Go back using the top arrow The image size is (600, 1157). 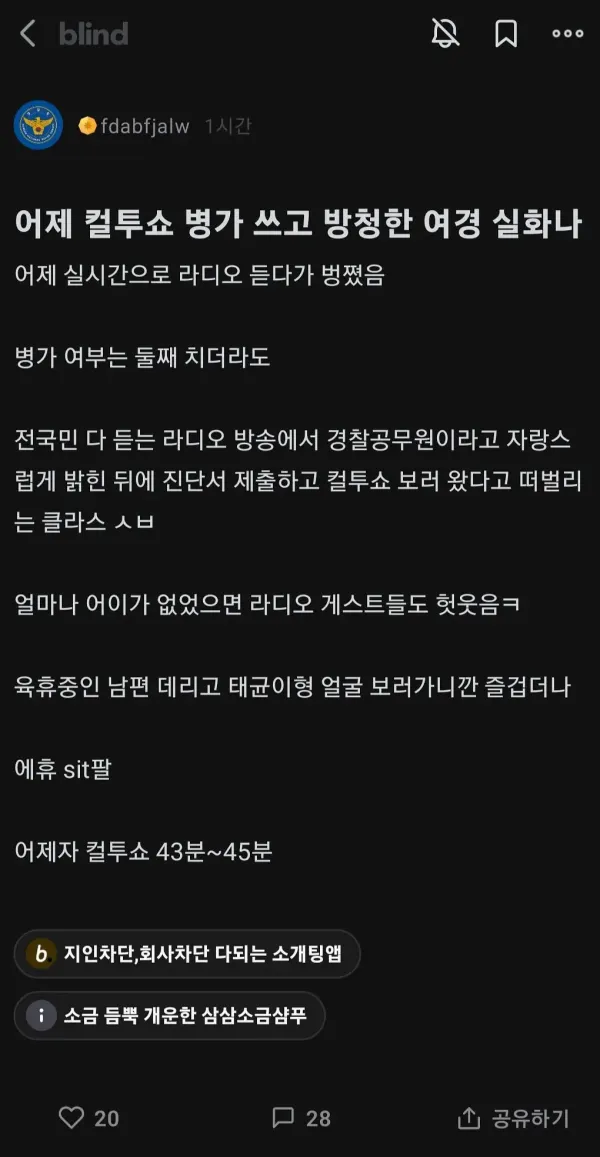27,33
